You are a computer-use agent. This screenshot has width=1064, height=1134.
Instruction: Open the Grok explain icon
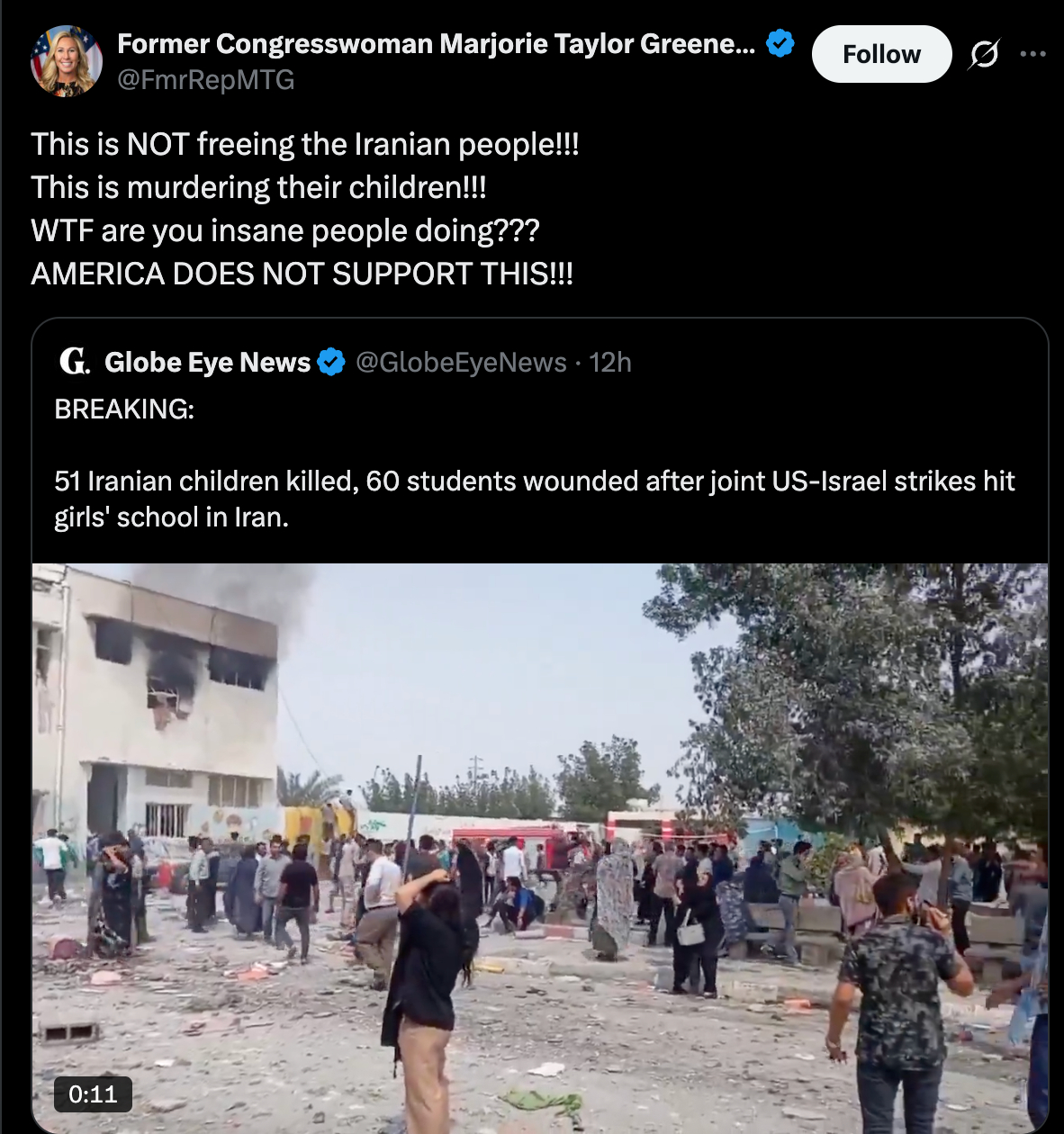point(984,55)
